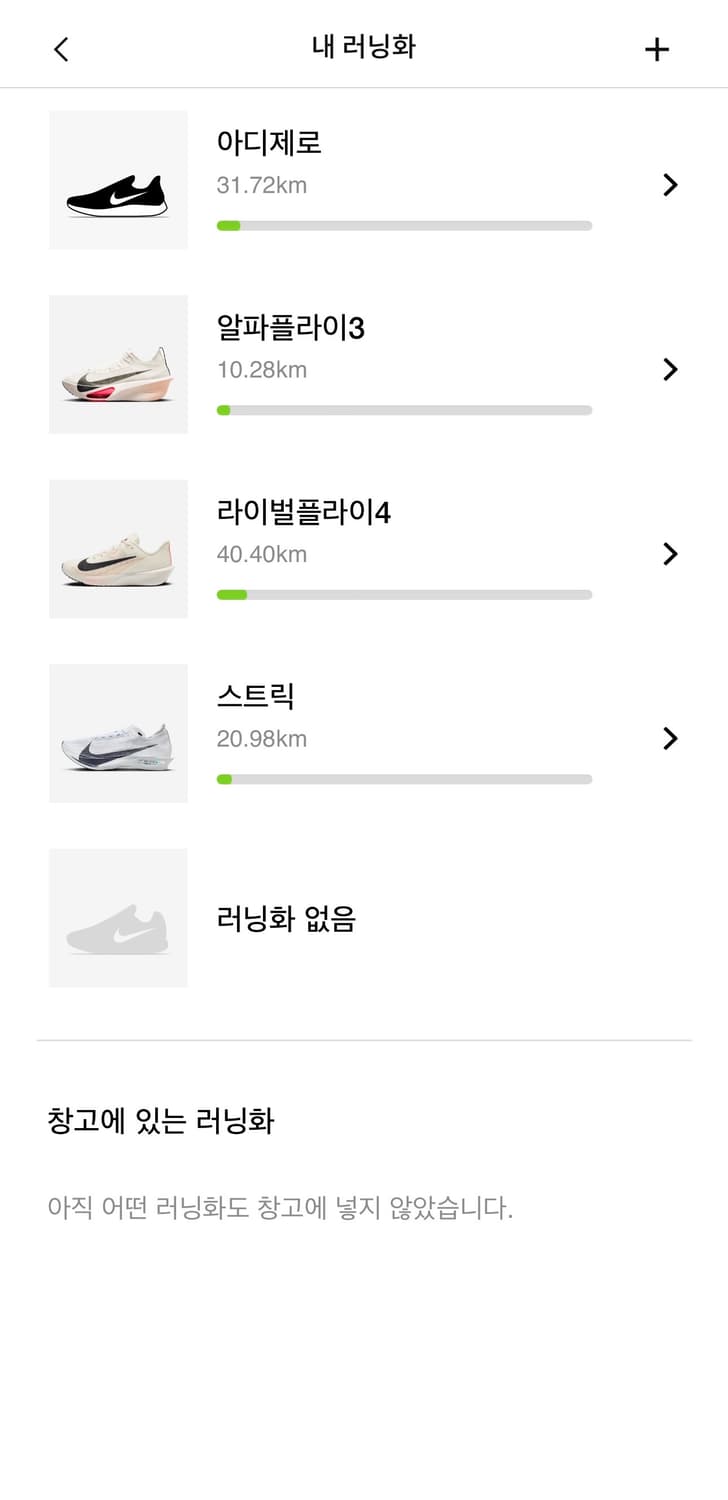The image size is (728, 1500).
Task: Expand details for 알파플라이3 via its chevron
Action: (x=670, y=369)
